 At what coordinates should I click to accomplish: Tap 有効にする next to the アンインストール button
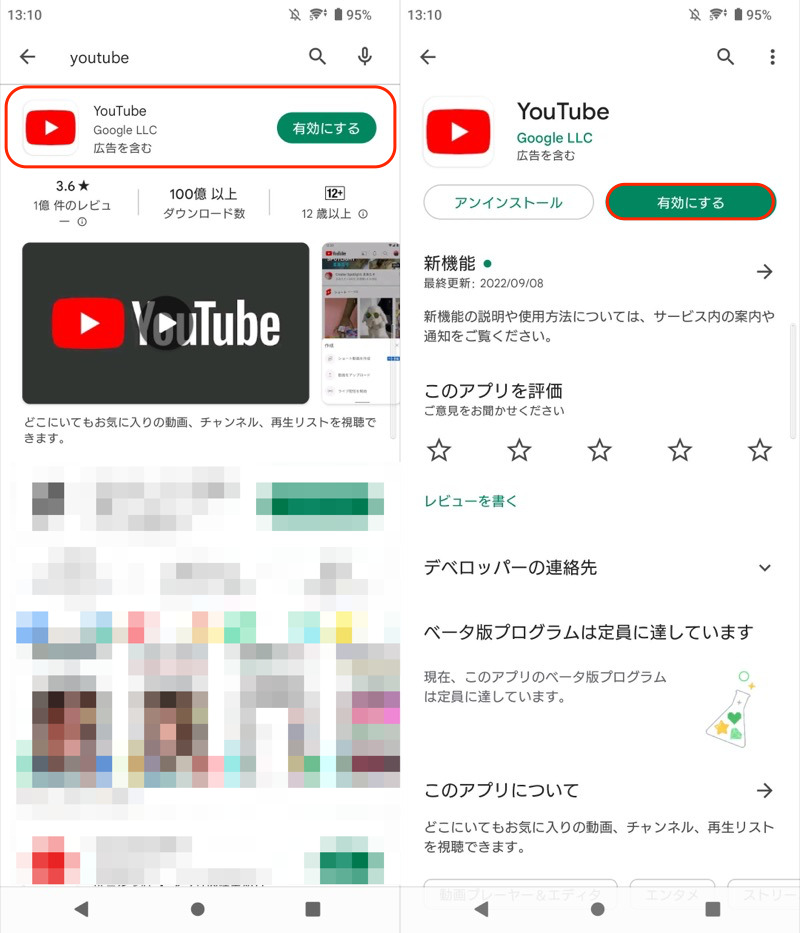pos(690,202)
